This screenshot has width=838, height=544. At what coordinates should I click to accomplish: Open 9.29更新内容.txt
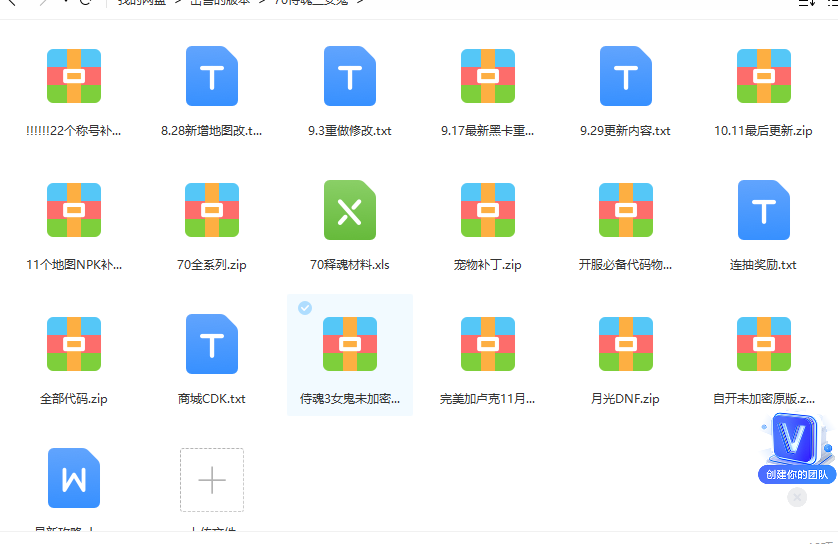(626, 76)
